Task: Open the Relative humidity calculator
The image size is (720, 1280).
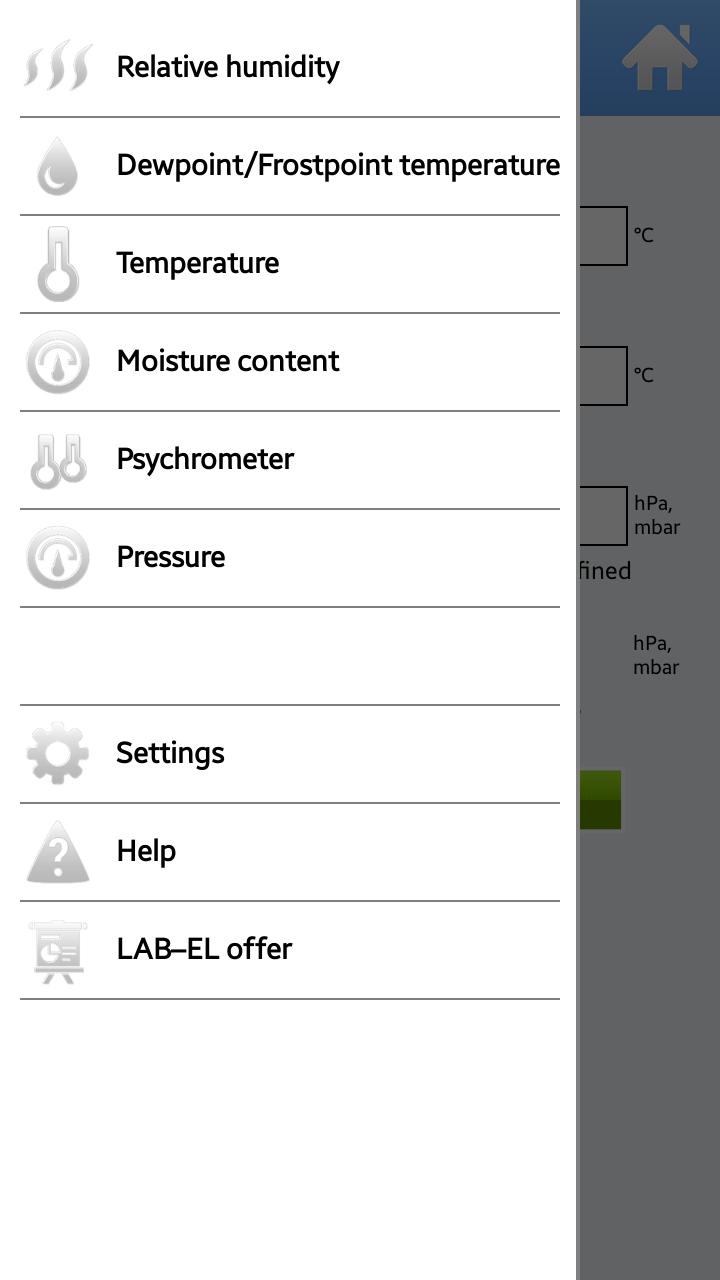Action: 228,66
